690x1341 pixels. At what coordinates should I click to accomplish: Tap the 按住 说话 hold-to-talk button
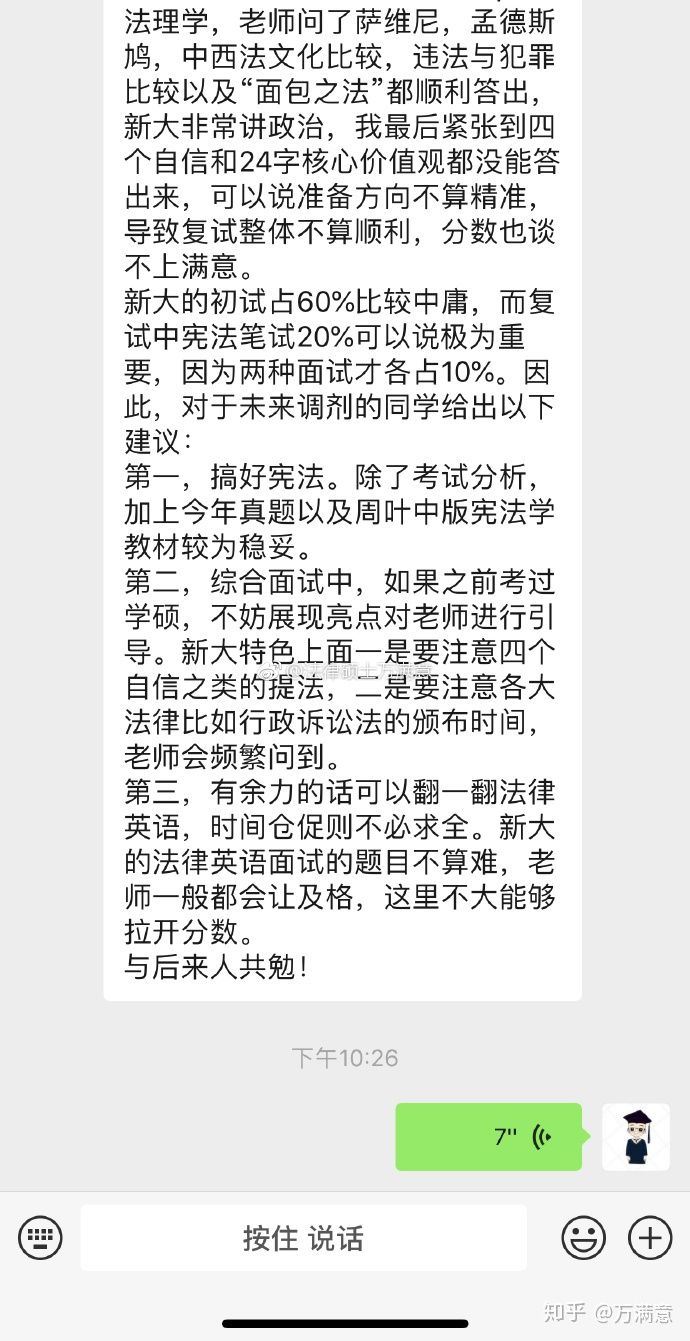pos(303,1238)
